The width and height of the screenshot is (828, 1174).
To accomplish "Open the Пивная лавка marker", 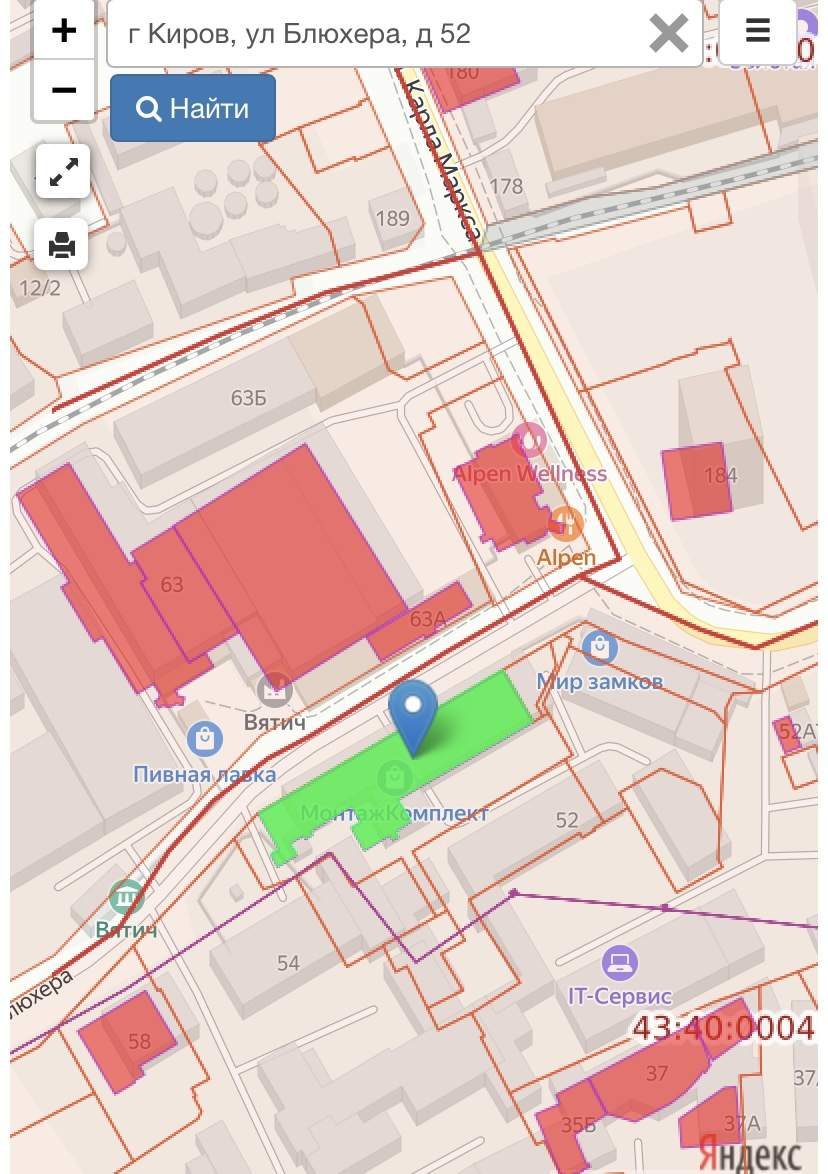I will pos(205,739).
